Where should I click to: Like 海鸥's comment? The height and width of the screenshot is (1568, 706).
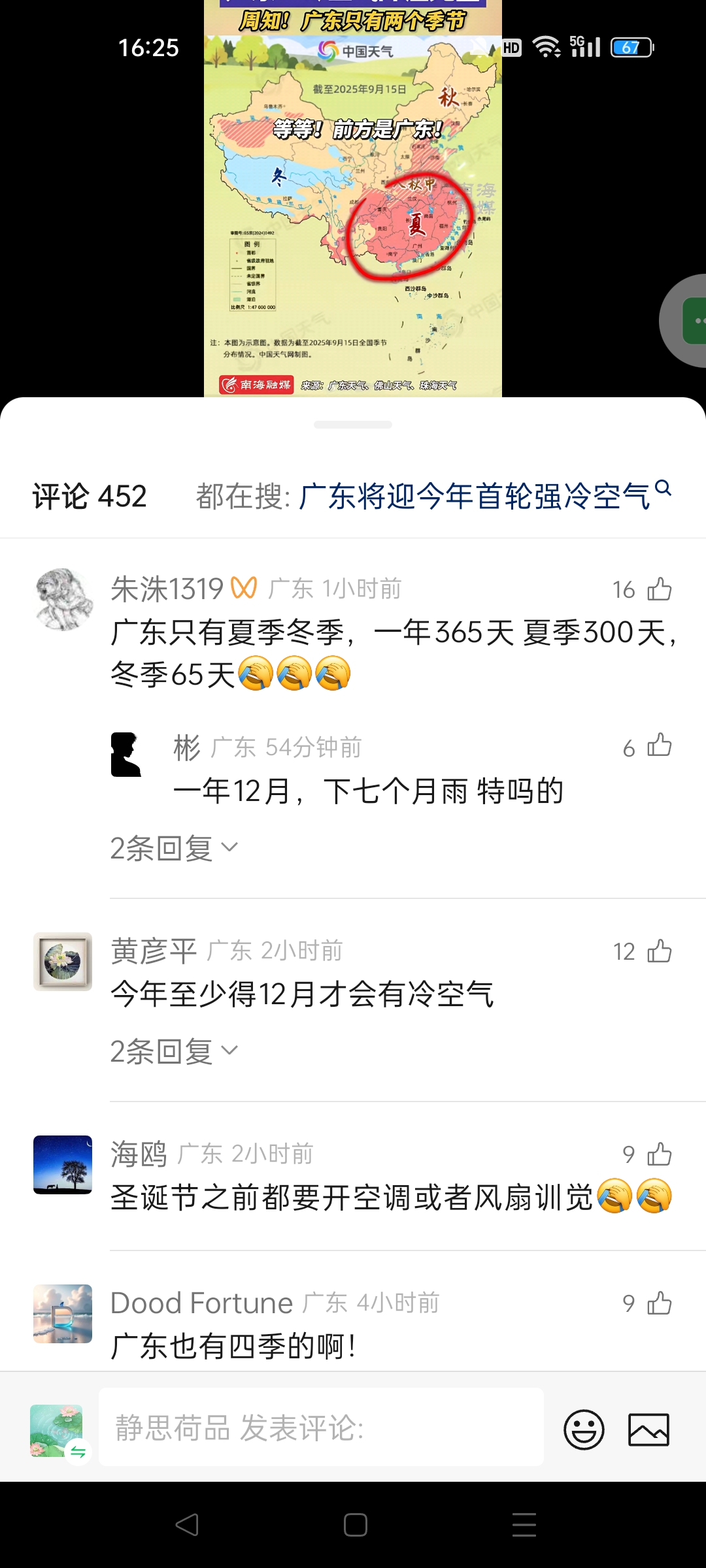coord(659,1154)
